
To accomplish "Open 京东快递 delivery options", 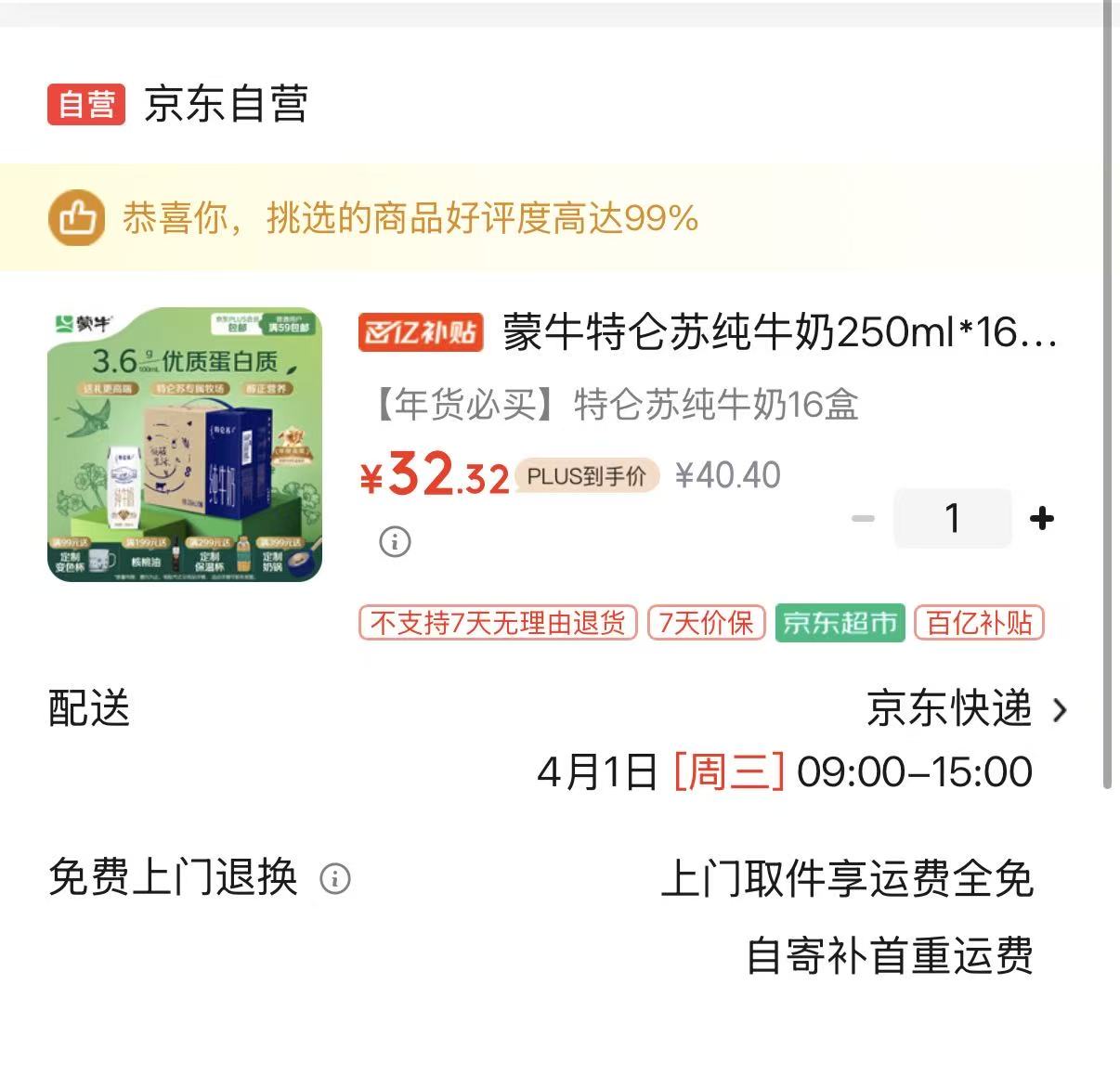I will [966, 709].
